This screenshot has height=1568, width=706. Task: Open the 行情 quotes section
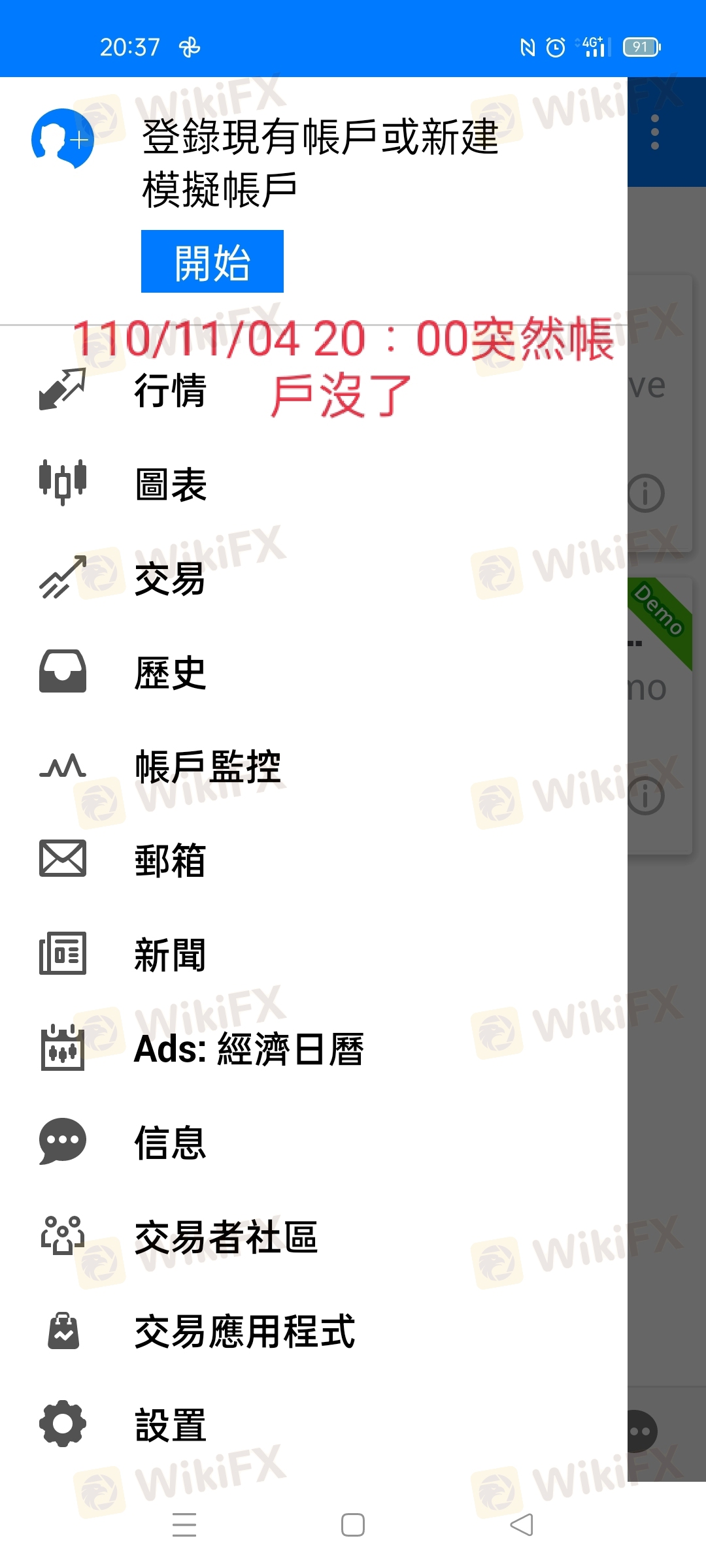(314, 390)
